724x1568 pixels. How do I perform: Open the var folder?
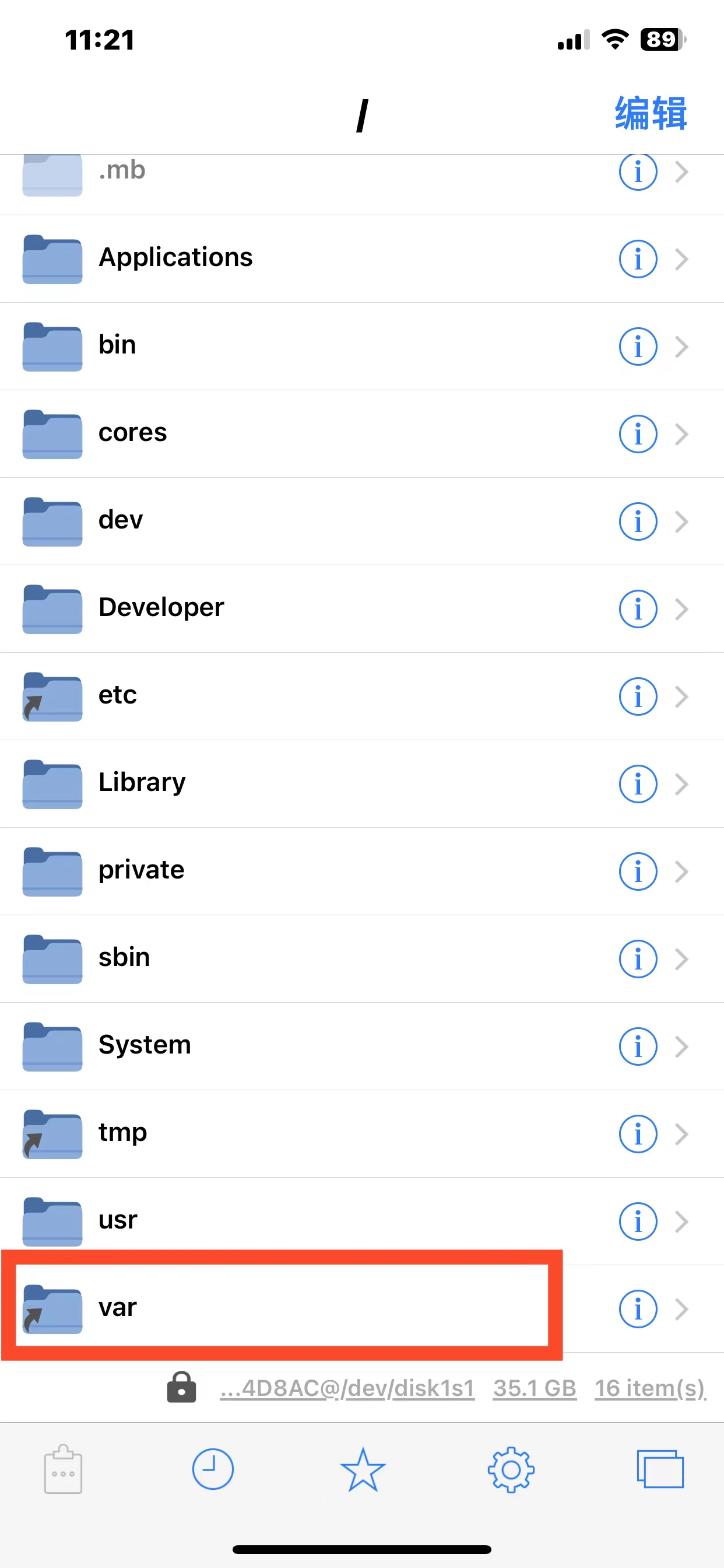[x=117, y=1308]
